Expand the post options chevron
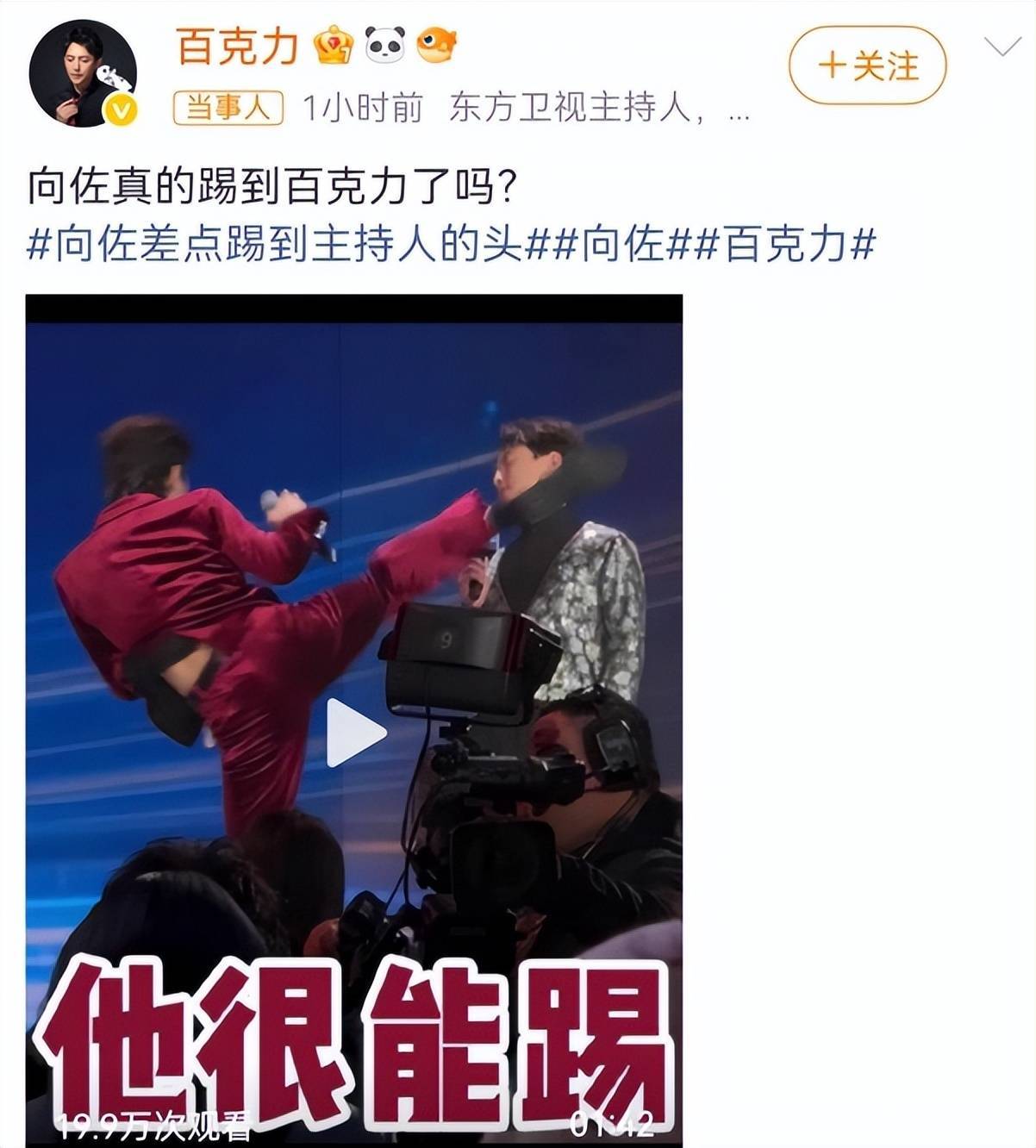Screen dimensions: 1036x1148 [1002, 47]
